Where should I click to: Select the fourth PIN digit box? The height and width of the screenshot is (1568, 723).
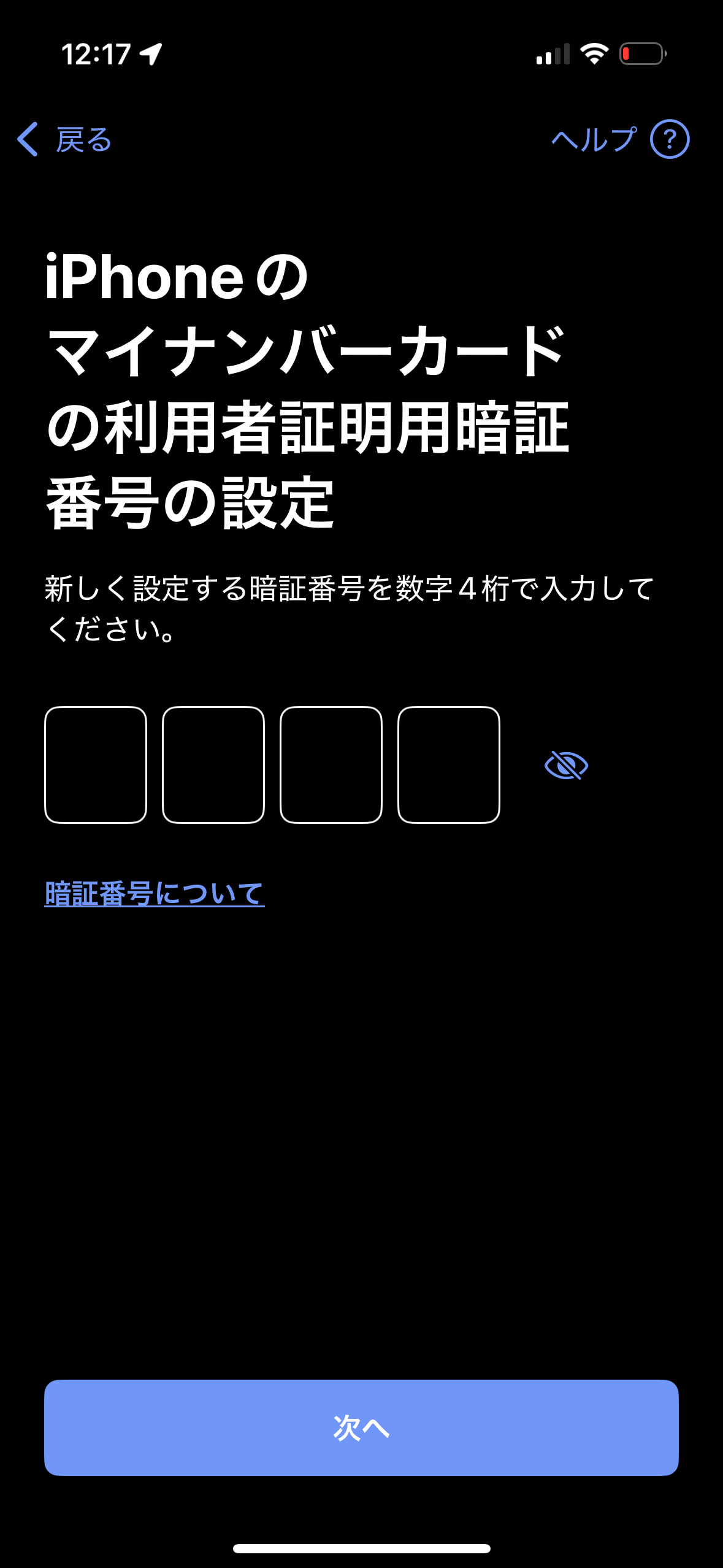coord(449,765)
